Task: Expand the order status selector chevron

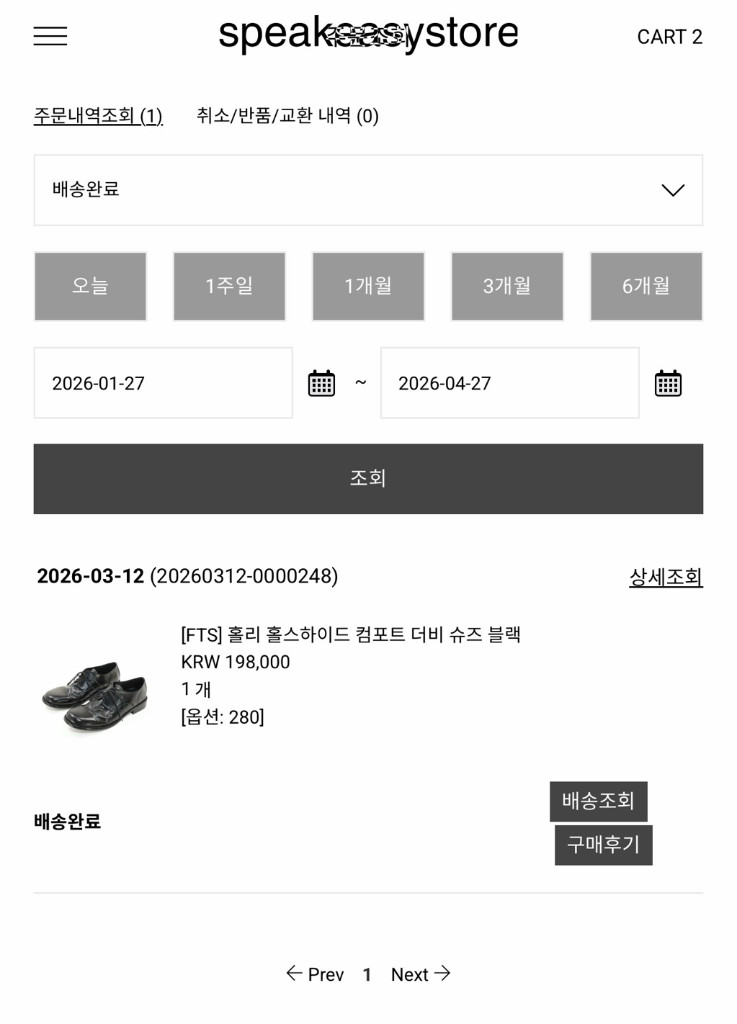Action: [x=673, y=190]
